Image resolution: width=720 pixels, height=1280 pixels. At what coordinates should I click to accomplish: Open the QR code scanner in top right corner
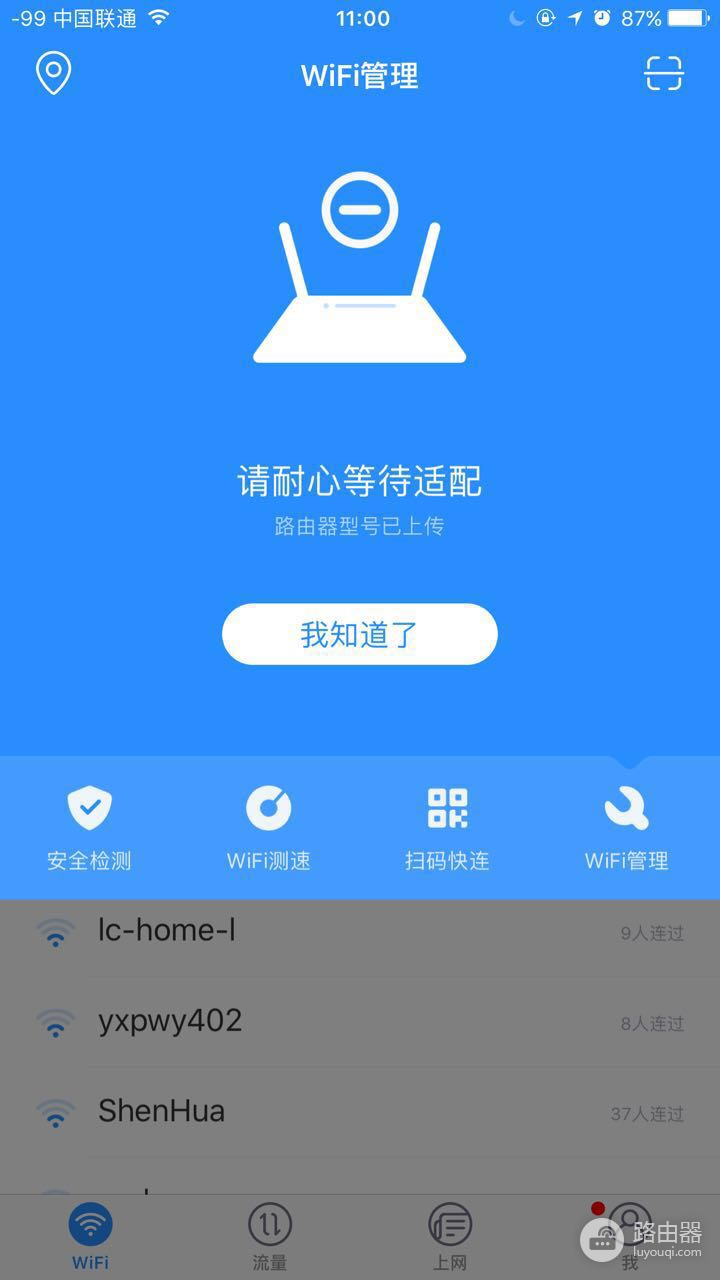(663, 72)
